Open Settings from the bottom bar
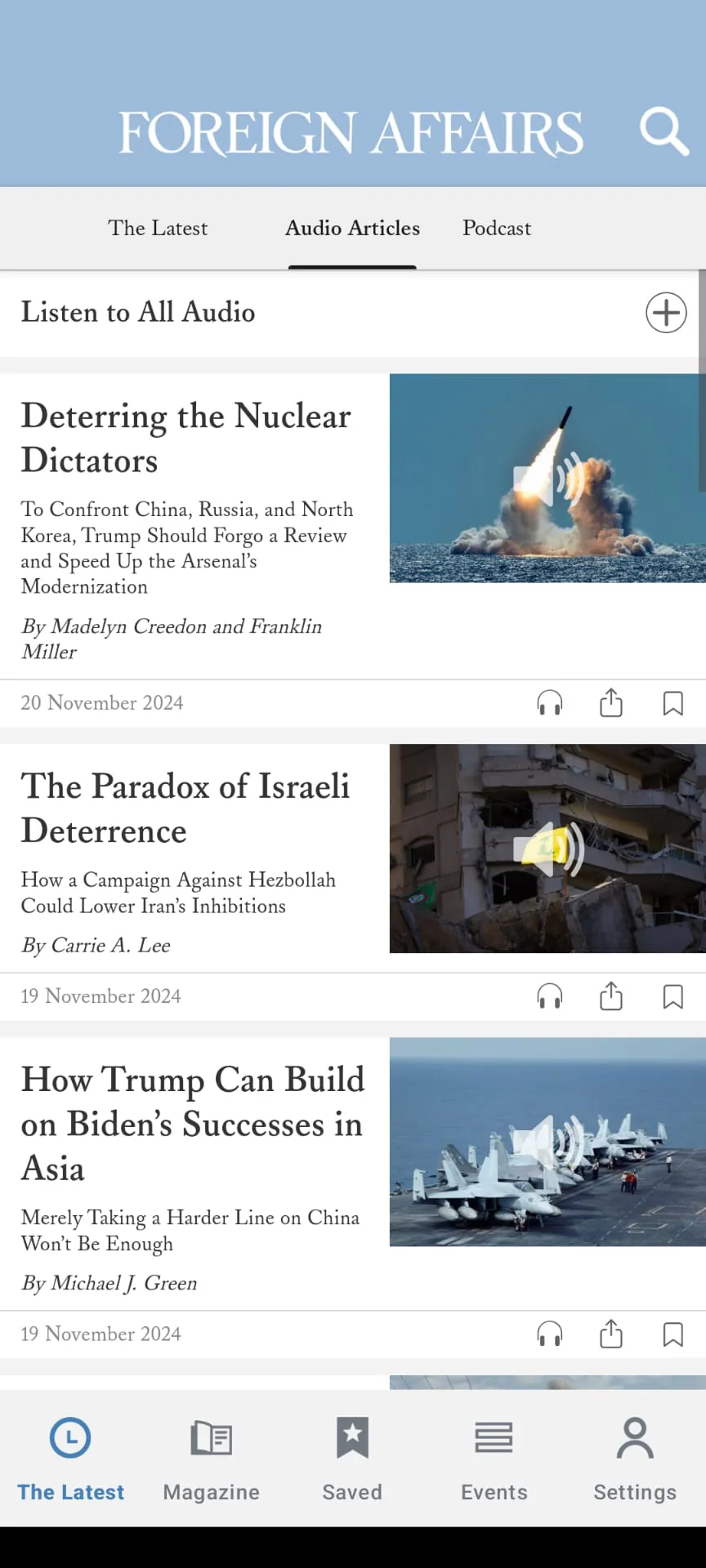The height and width of the screenshot is (1568, 706). pos(634,1458)
